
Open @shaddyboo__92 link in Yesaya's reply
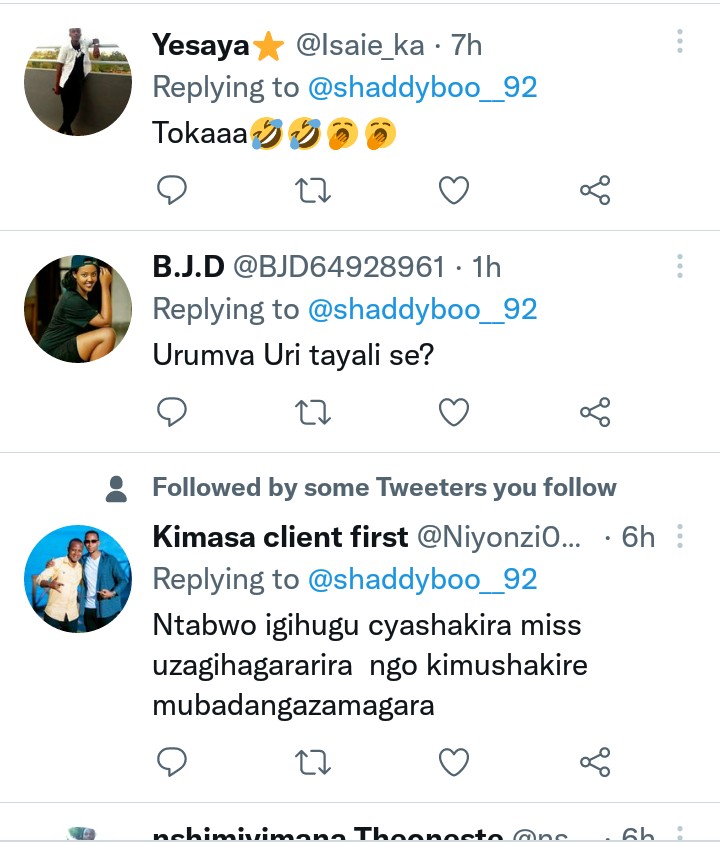click(422, 87)
